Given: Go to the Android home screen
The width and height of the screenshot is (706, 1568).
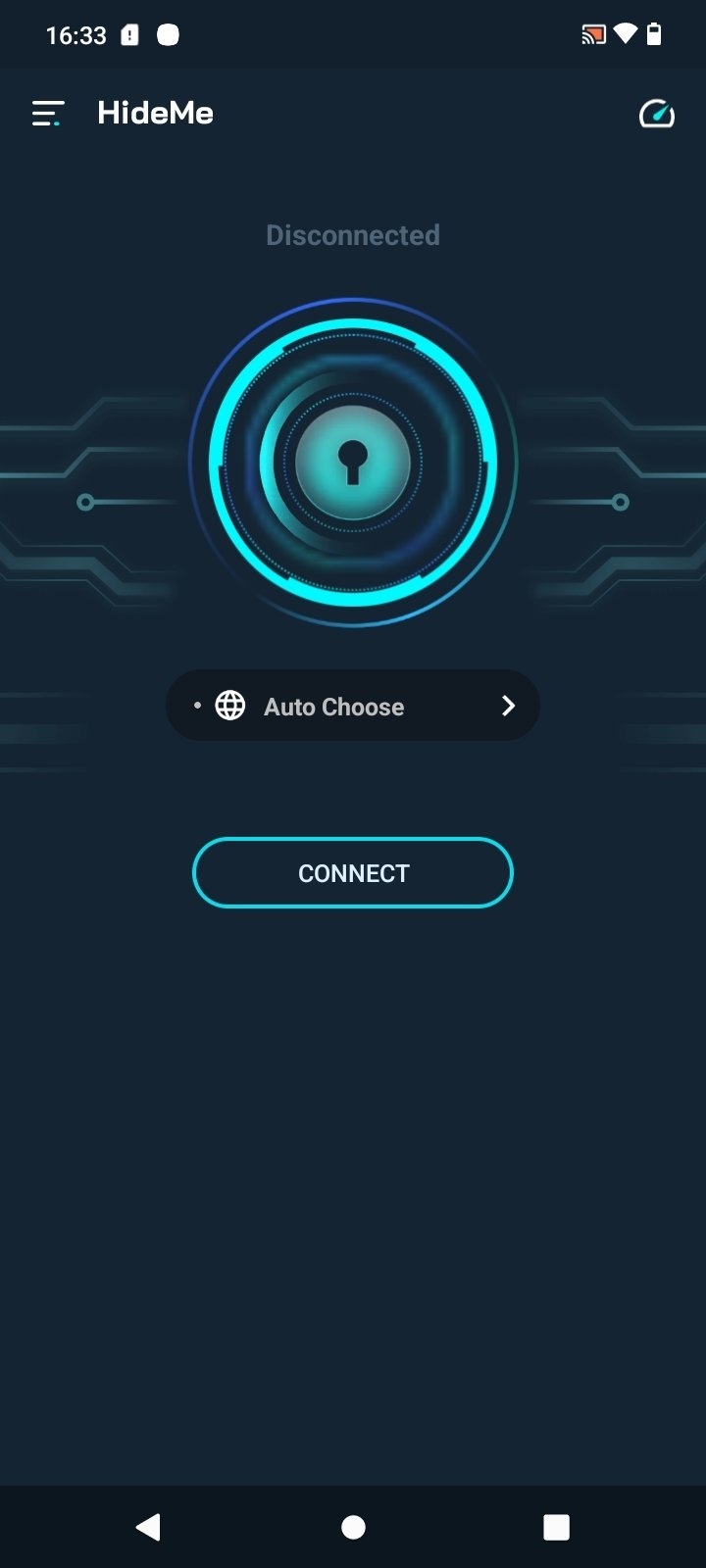Looking at the screenshot, I should [x=353, y=1527].
